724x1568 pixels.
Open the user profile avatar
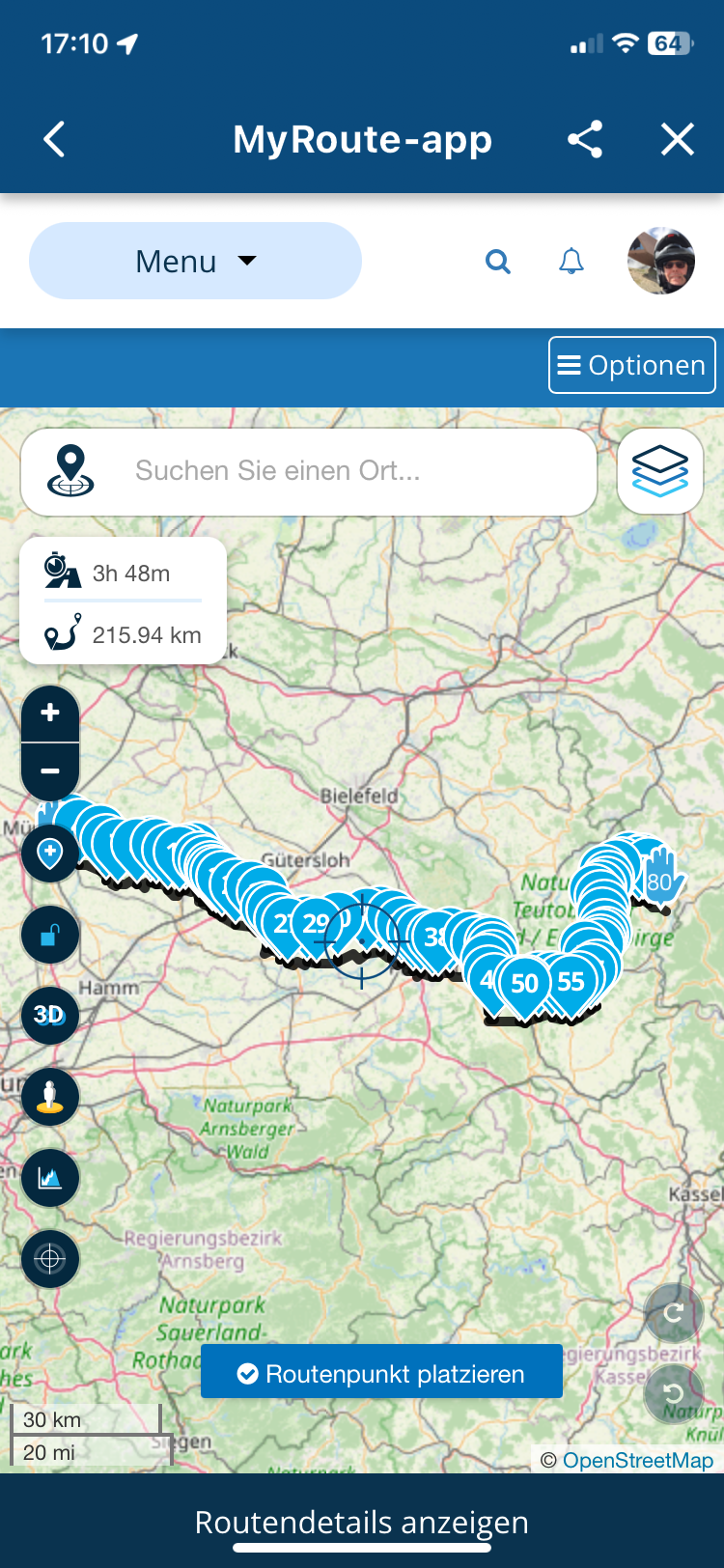[x=661, y=261]
